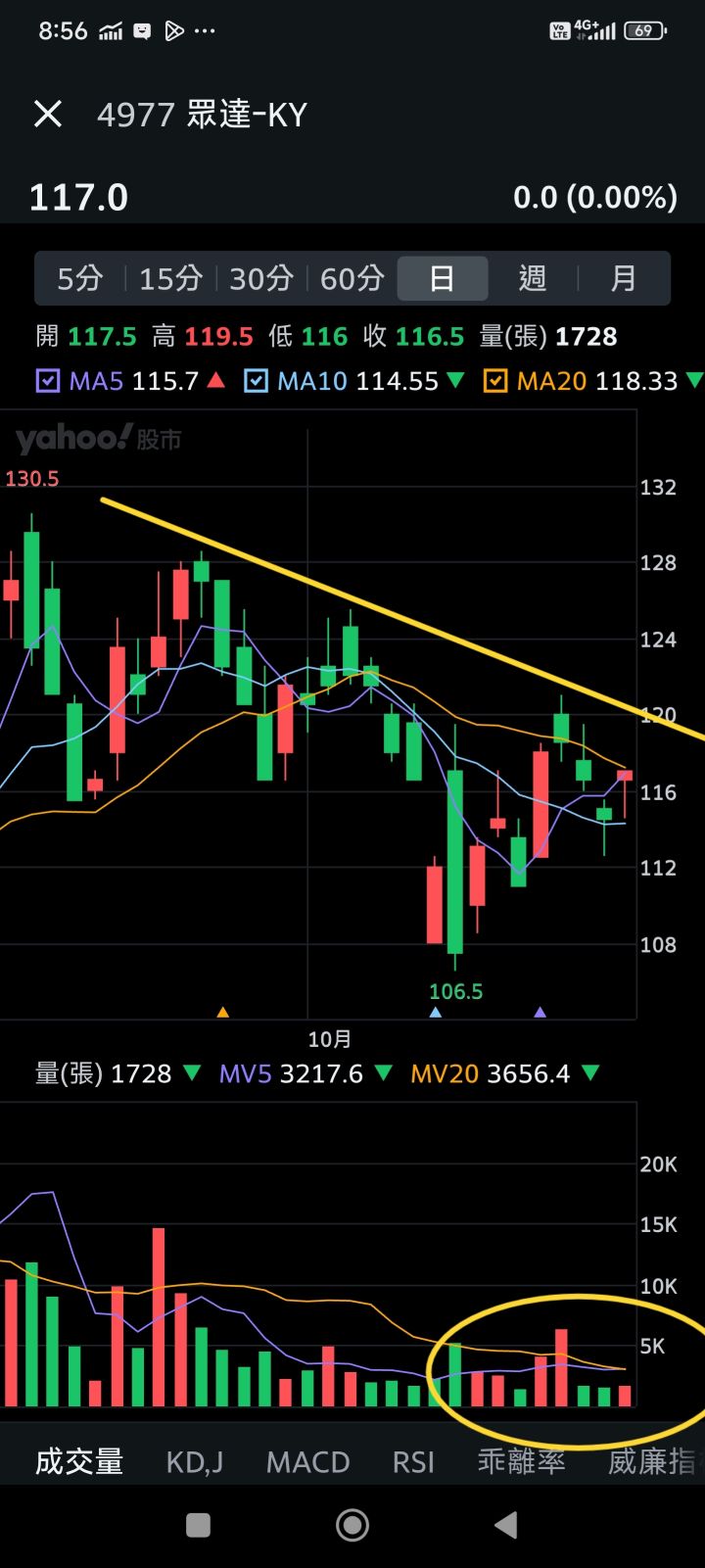Close the 4977 stock chart
The height and width of the screenshot is (1568, 705).
point(47,115)
